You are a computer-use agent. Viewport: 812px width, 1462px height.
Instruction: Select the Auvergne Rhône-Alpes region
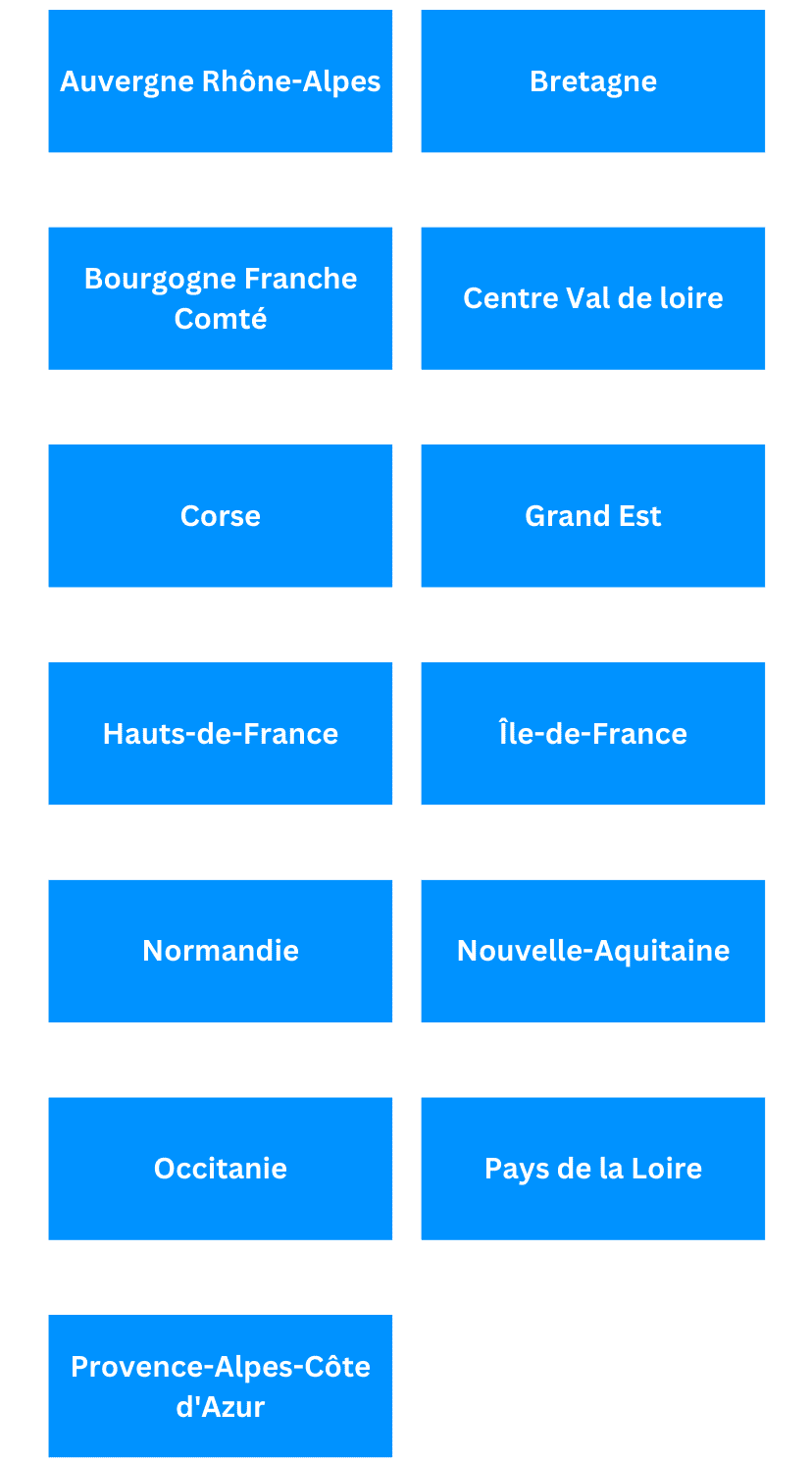[220, 81]
